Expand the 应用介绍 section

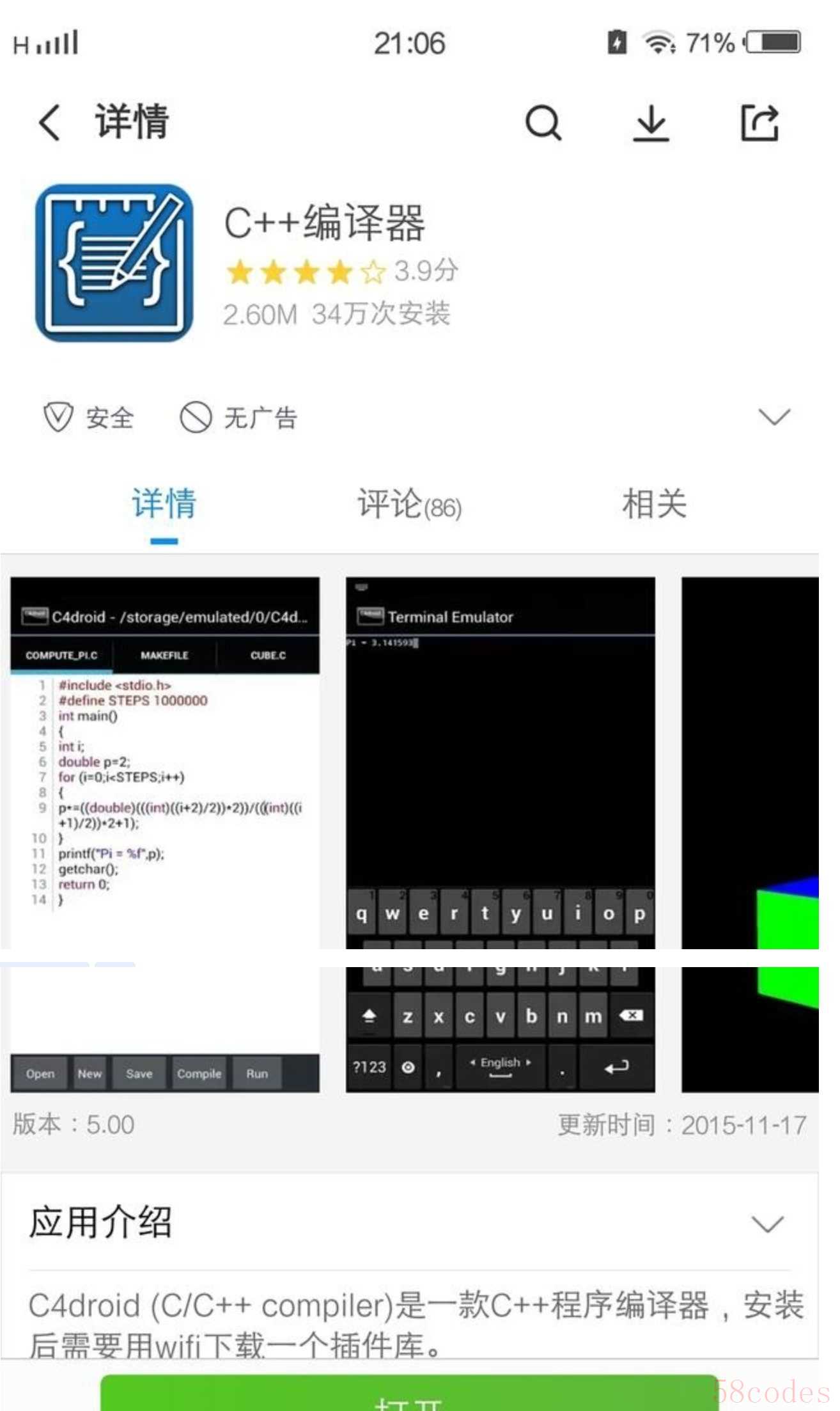[x=767, y=1224]
